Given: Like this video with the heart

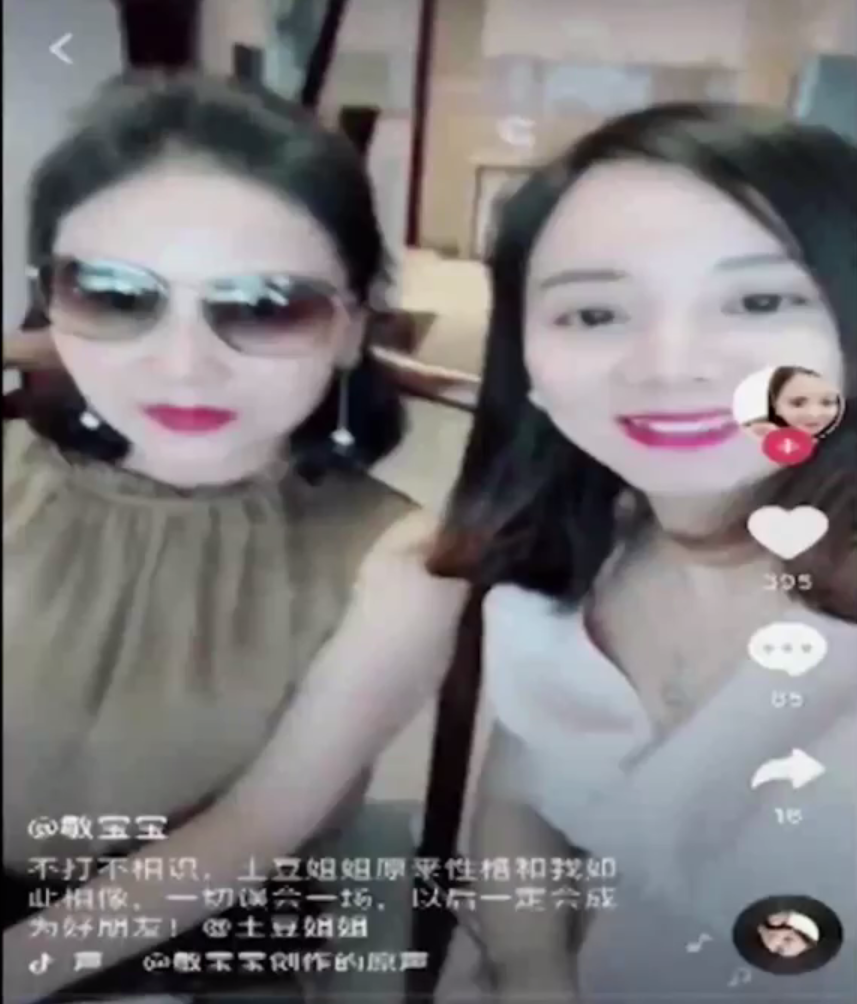Looking at the screenshot, I should click(788, 531).
